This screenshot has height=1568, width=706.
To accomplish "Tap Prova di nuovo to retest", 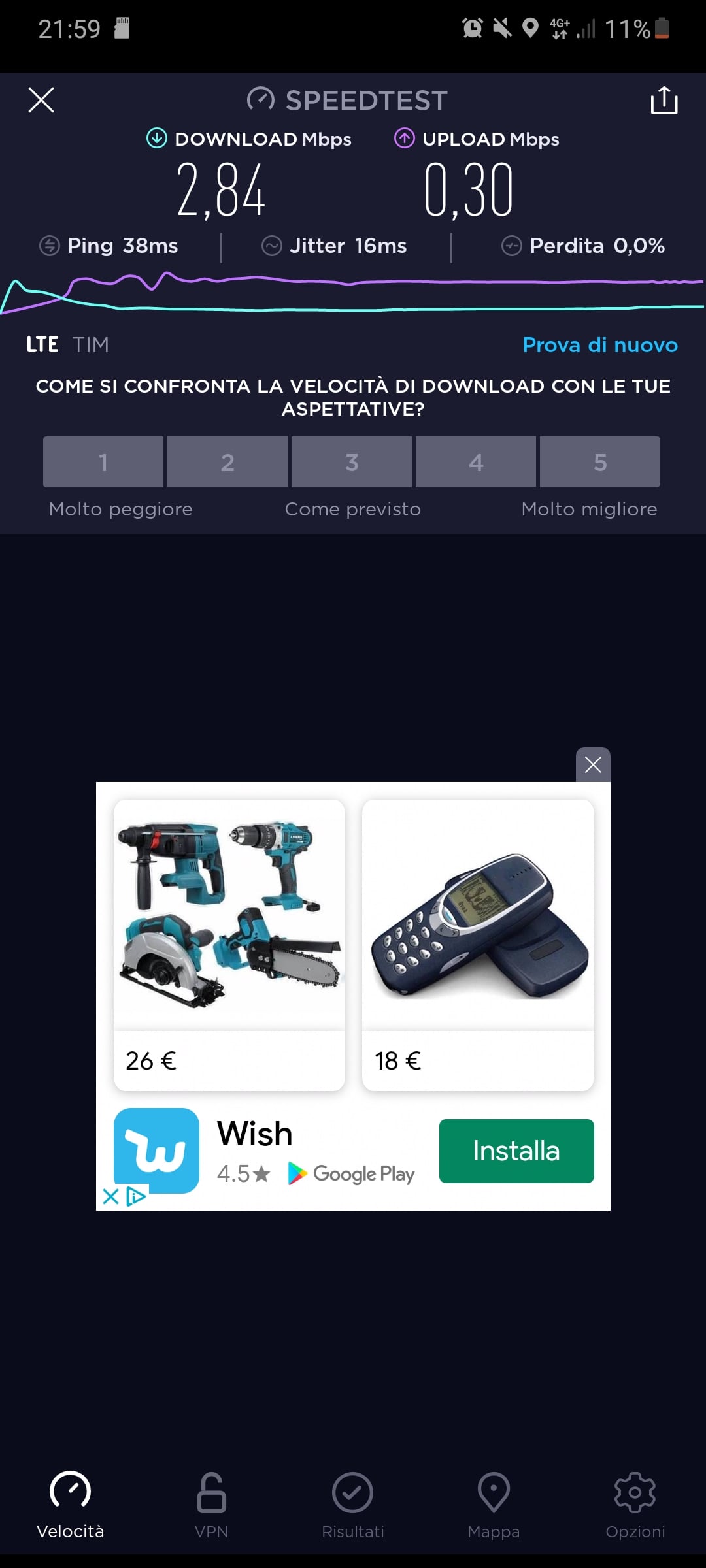I will (x=600, y=344).
